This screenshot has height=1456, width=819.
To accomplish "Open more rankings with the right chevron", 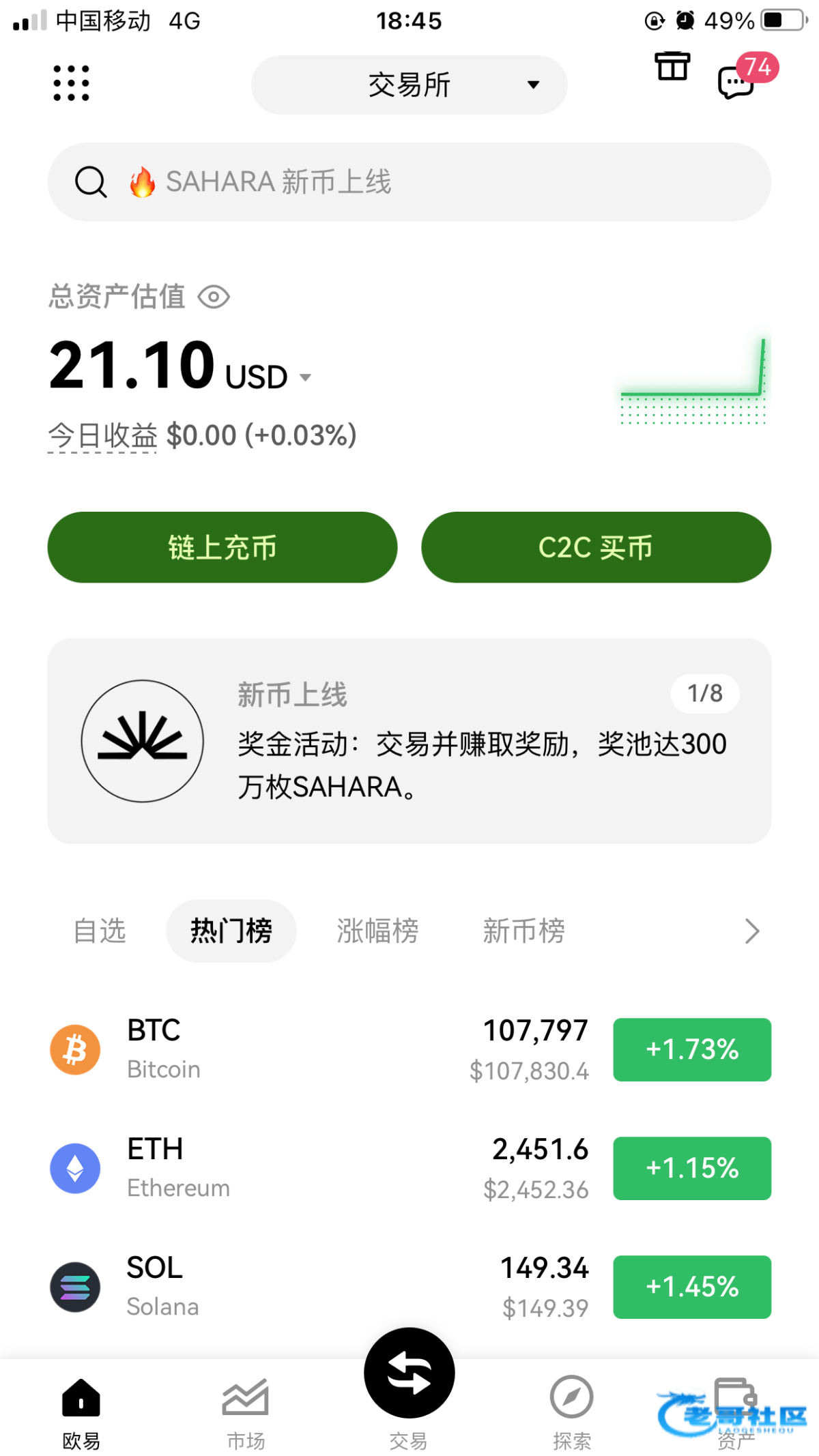I will pyautogui.click(x=752, y=931).
